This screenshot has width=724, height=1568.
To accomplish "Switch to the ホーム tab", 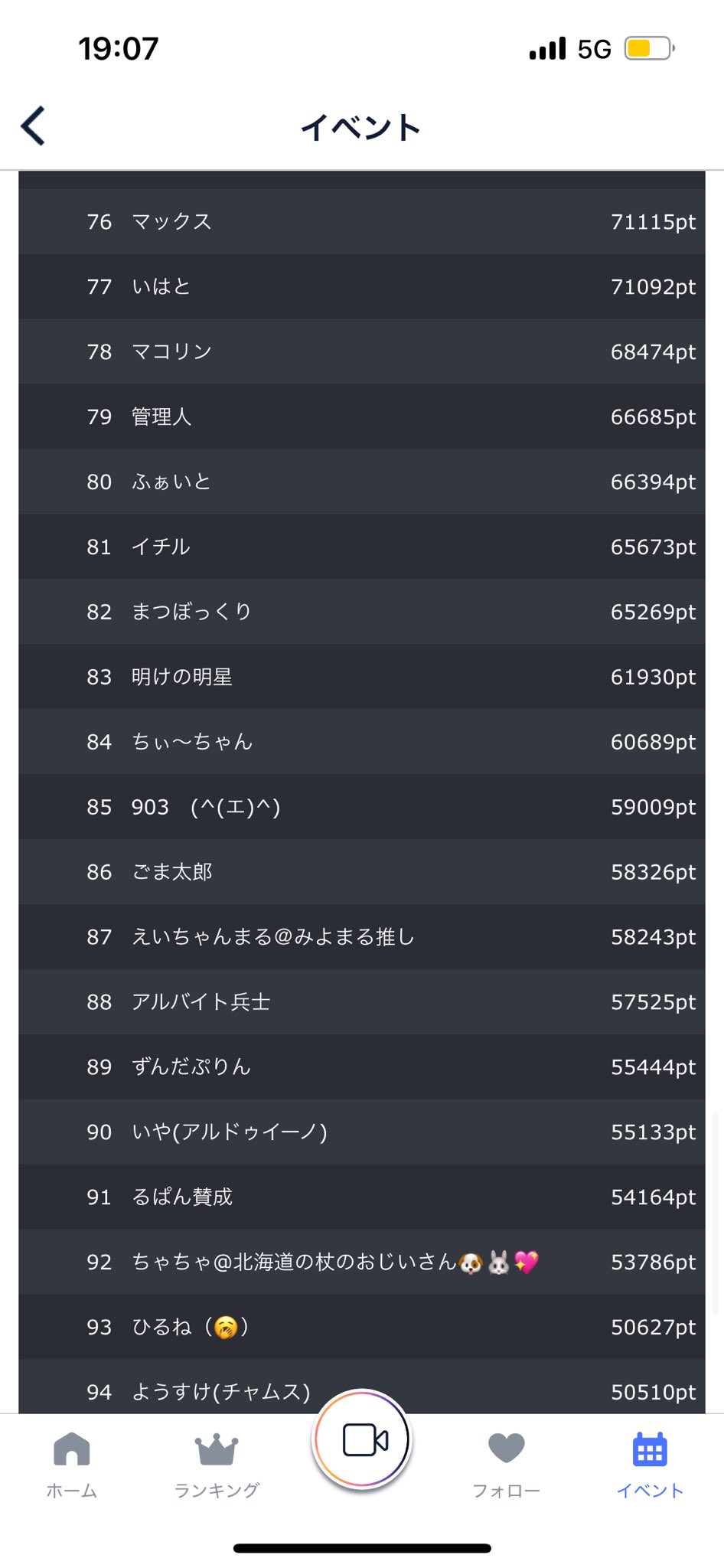I will tap(72, 1464).
